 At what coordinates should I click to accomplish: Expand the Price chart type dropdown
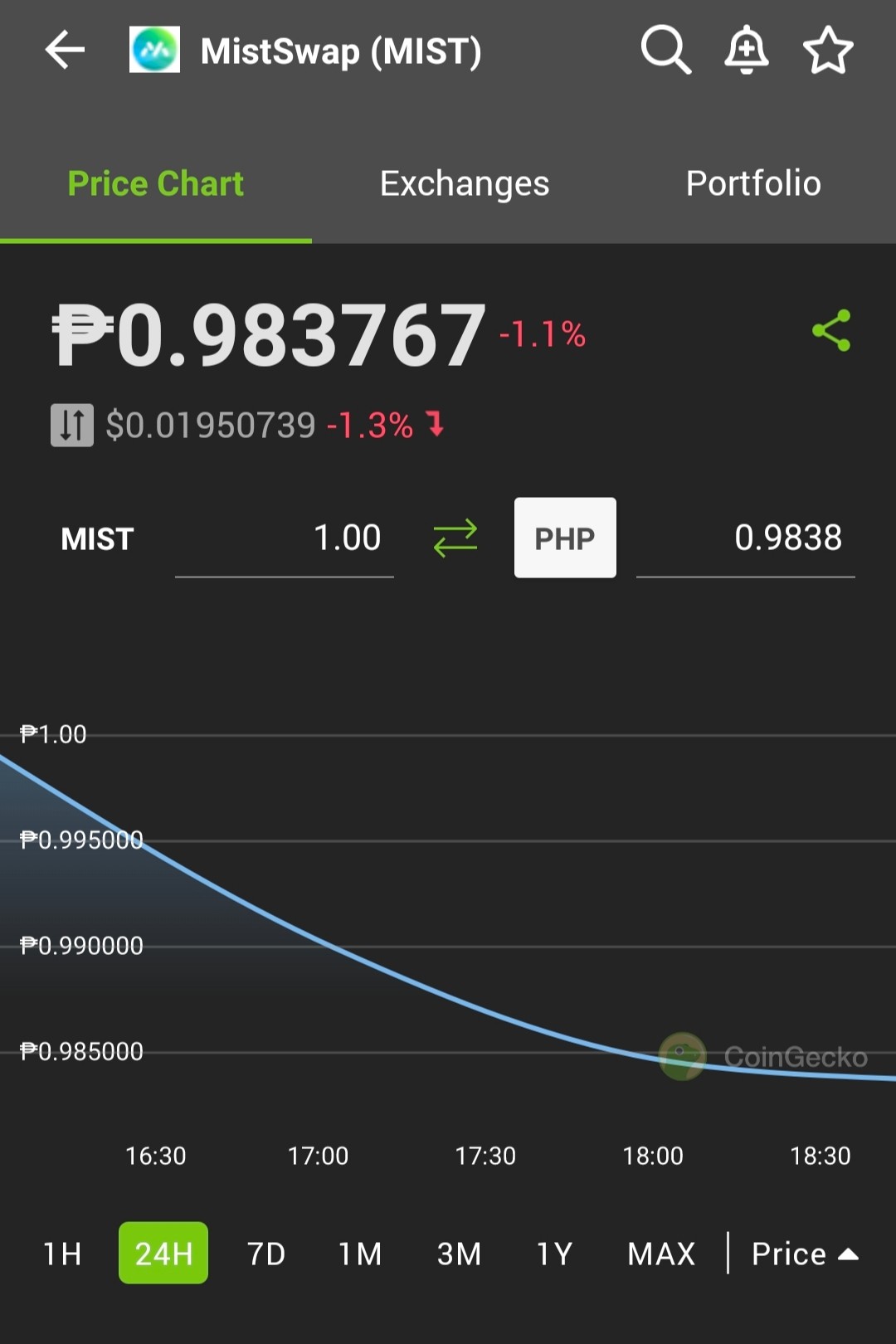coord(805,1254)
